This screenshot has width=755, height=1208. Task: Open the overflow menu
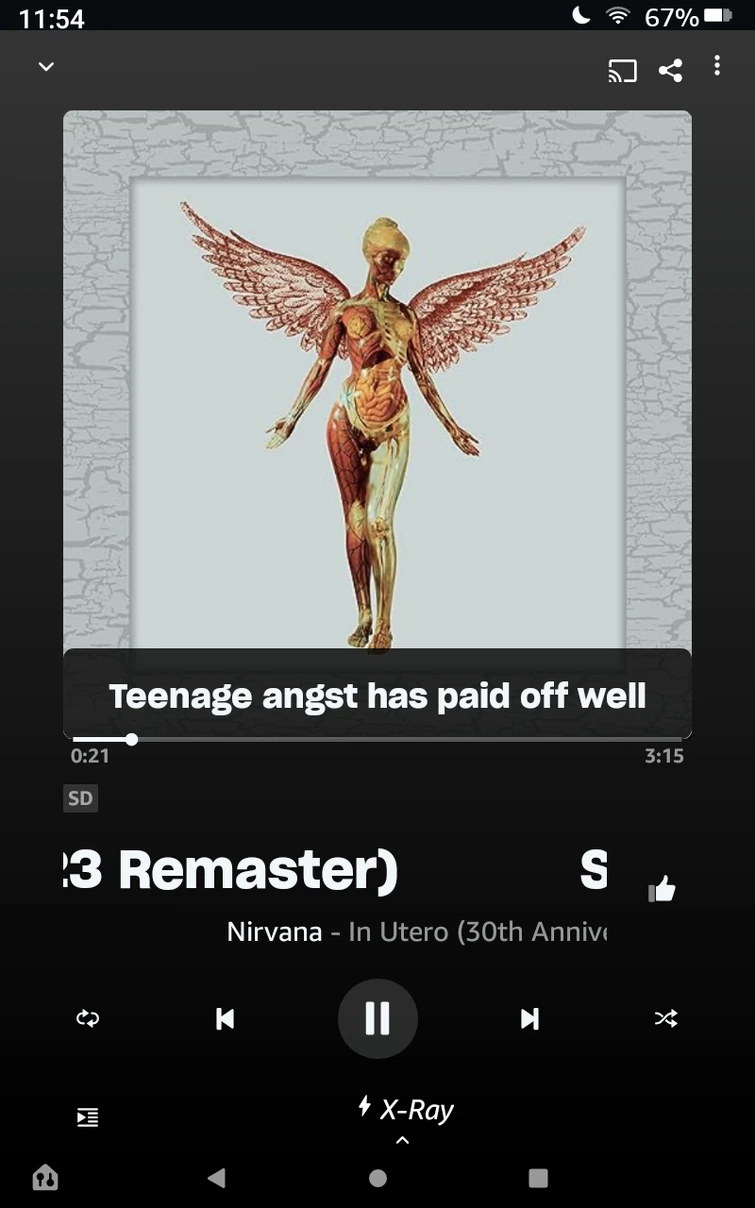(717, 67)
